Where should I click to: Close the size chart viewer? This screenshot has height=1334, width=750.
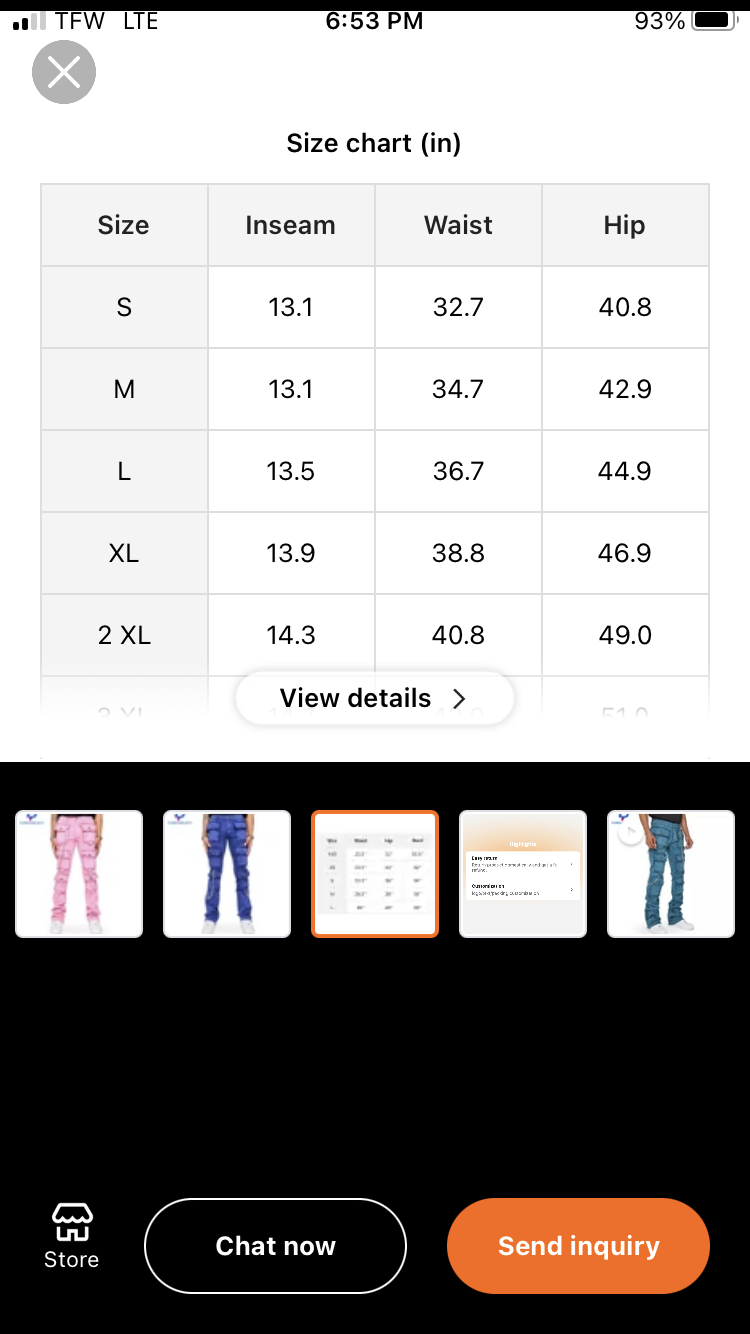(64, 72)
